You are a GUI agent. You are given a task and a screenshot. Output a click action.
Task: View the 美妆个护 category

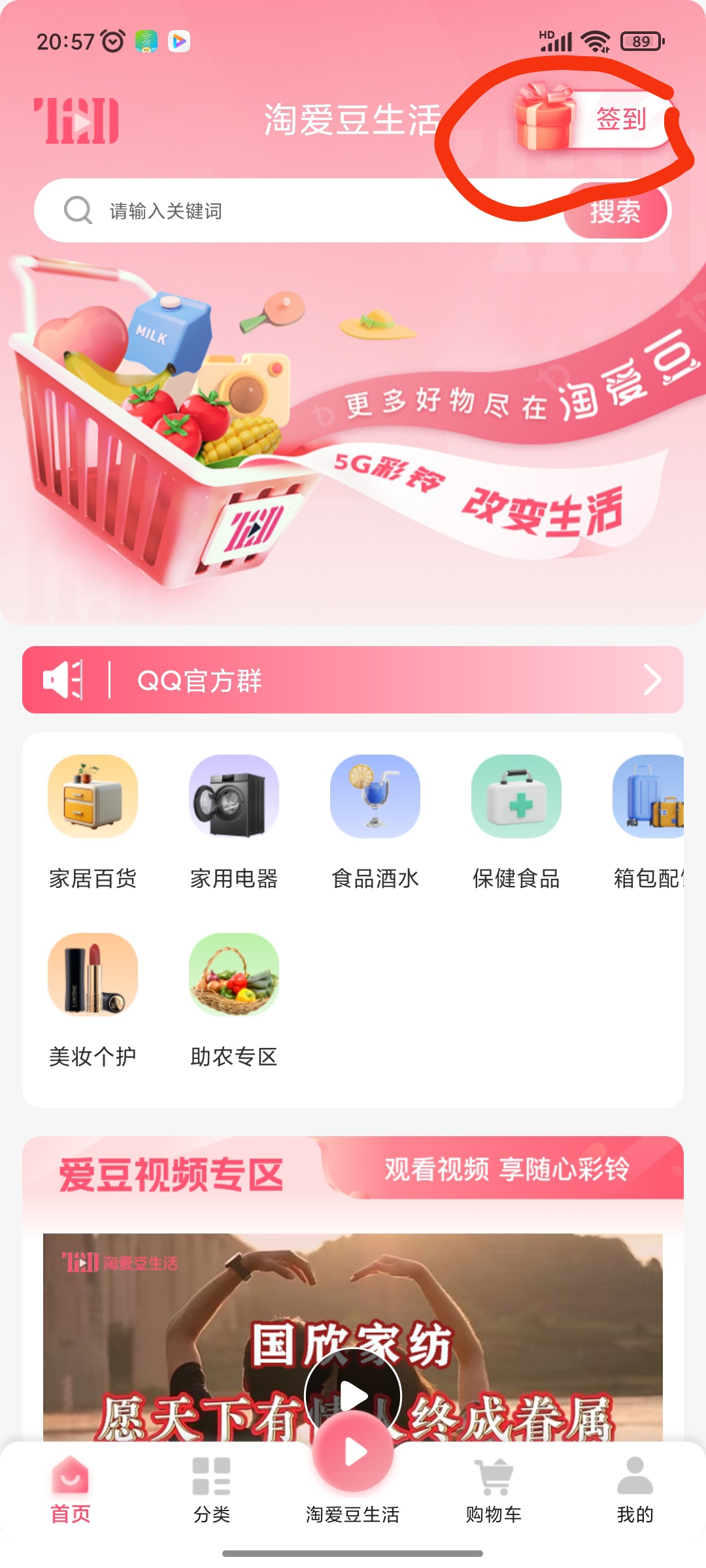click(93, 998)
